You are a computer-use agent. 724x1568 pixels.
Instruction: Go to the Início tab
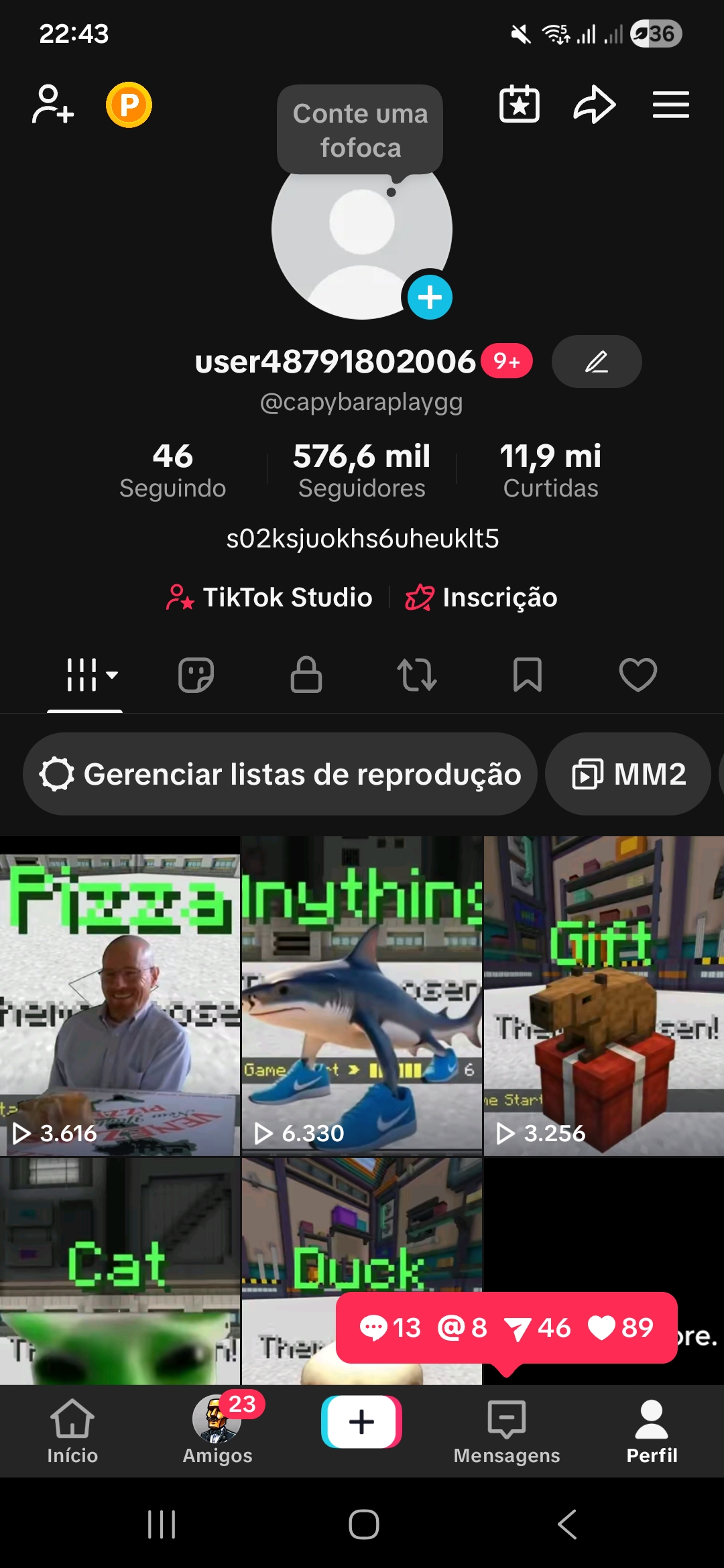point(72,1431)
